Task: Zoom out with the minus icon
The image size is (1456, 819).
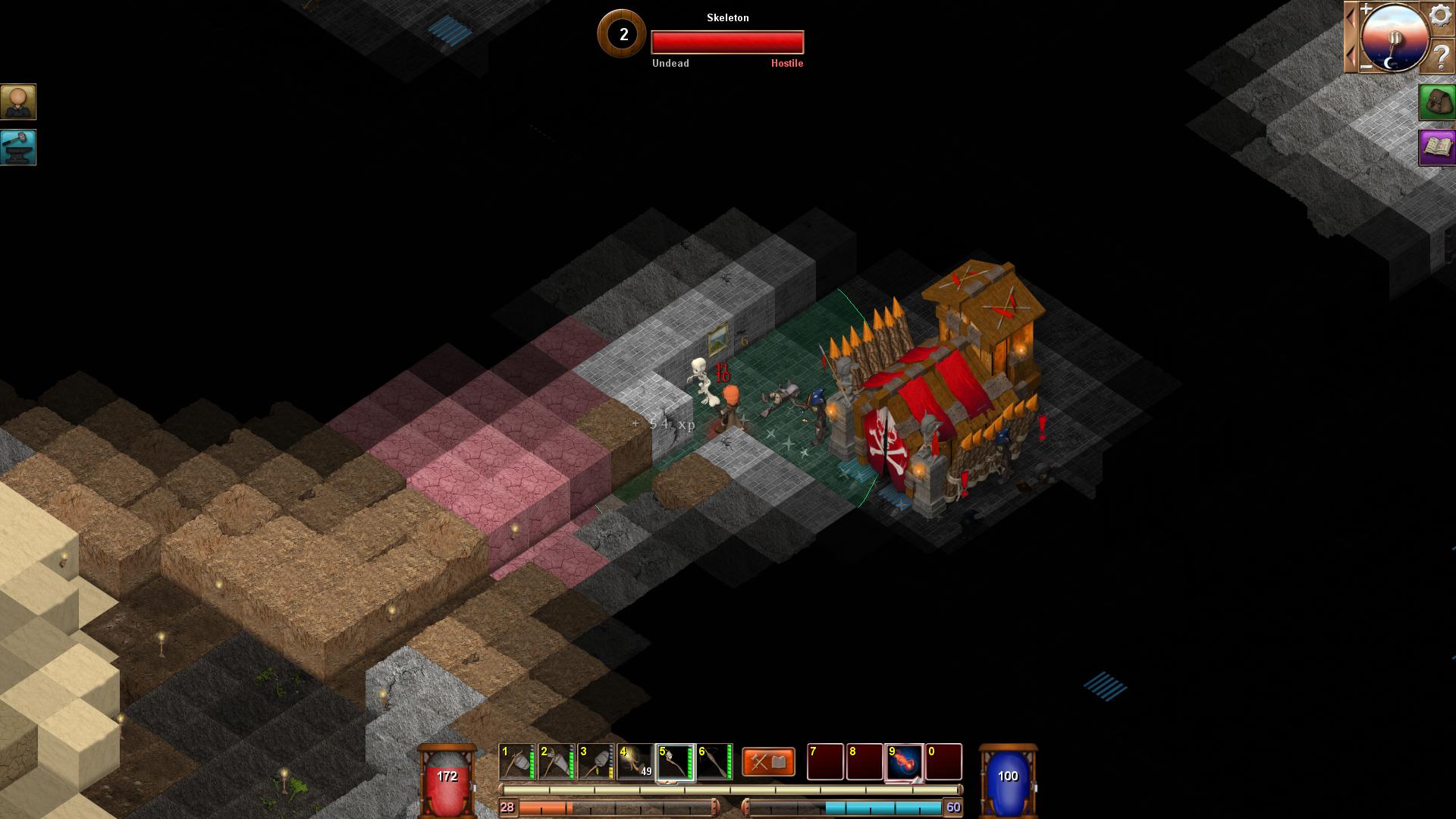Action: 1366,66
